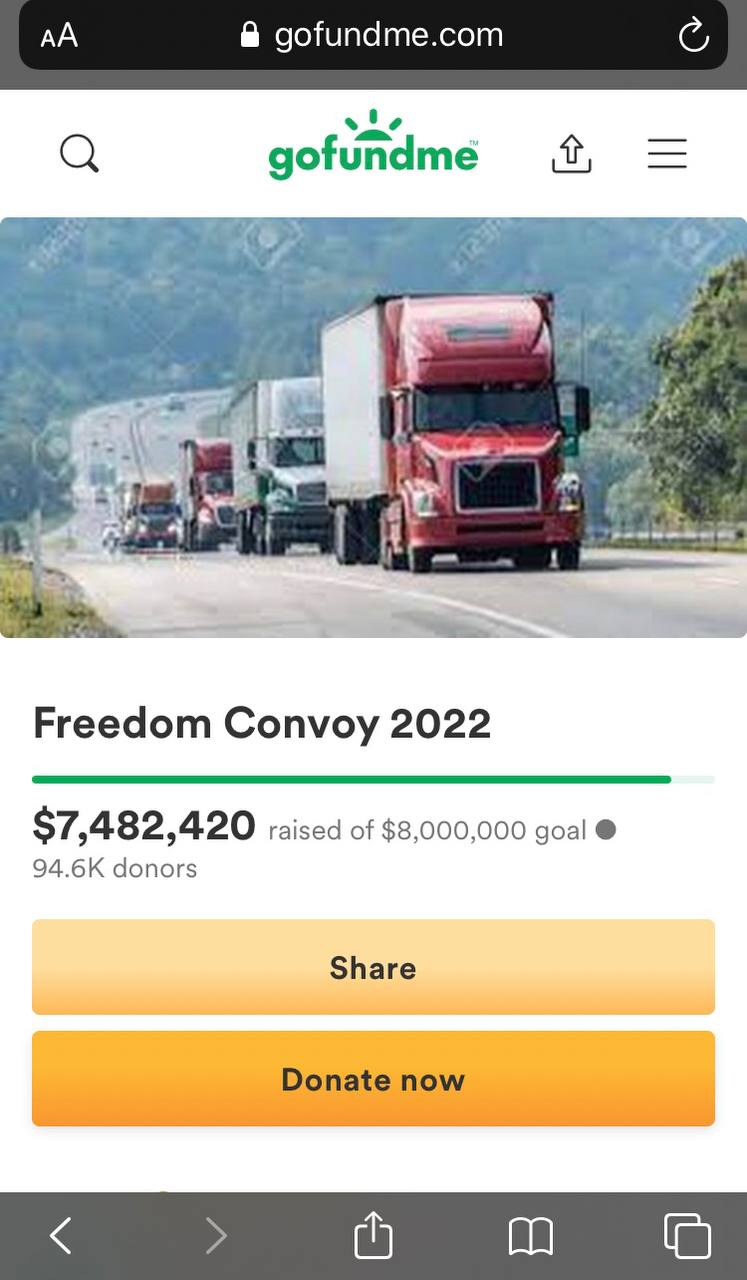Open Safari's share sheet in bottom toolbar

click(373, 1234)
